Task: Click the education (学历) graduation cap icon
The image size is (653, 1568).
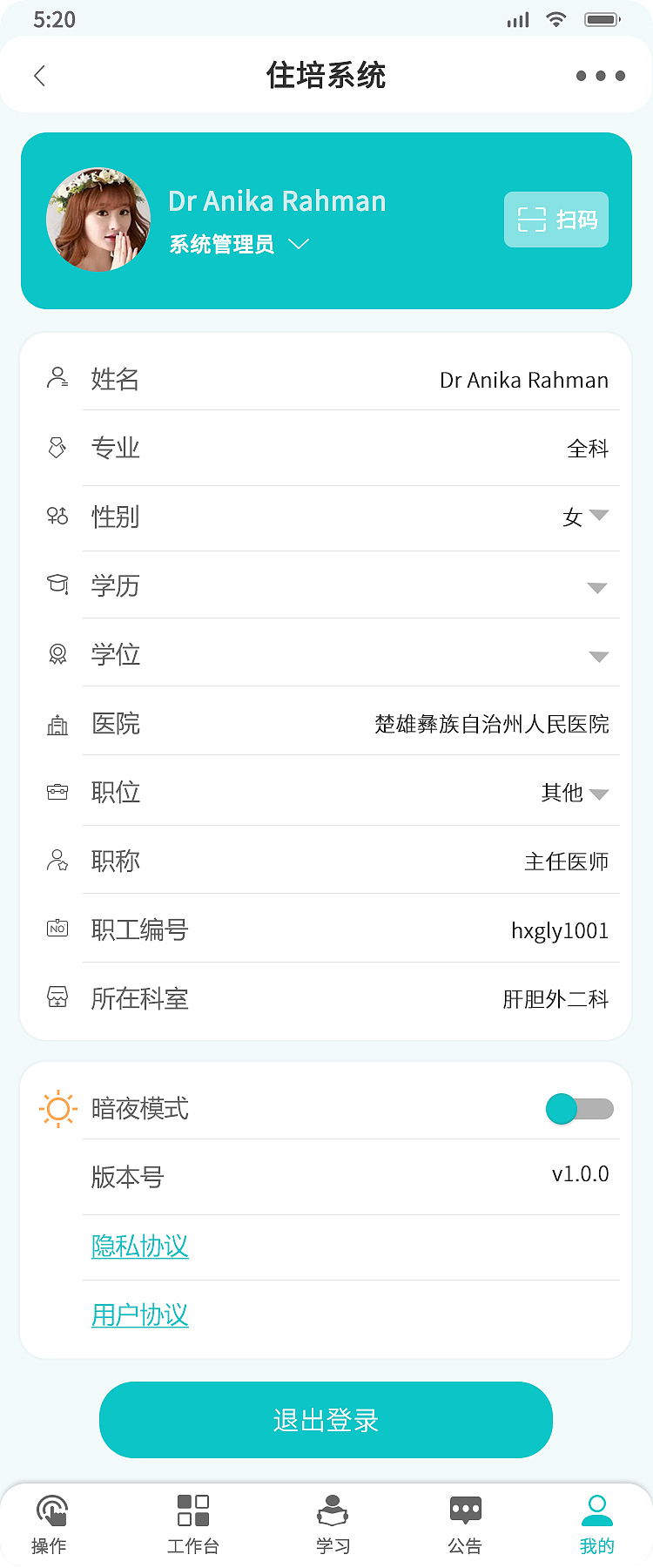Action: [x=56, y=585]
